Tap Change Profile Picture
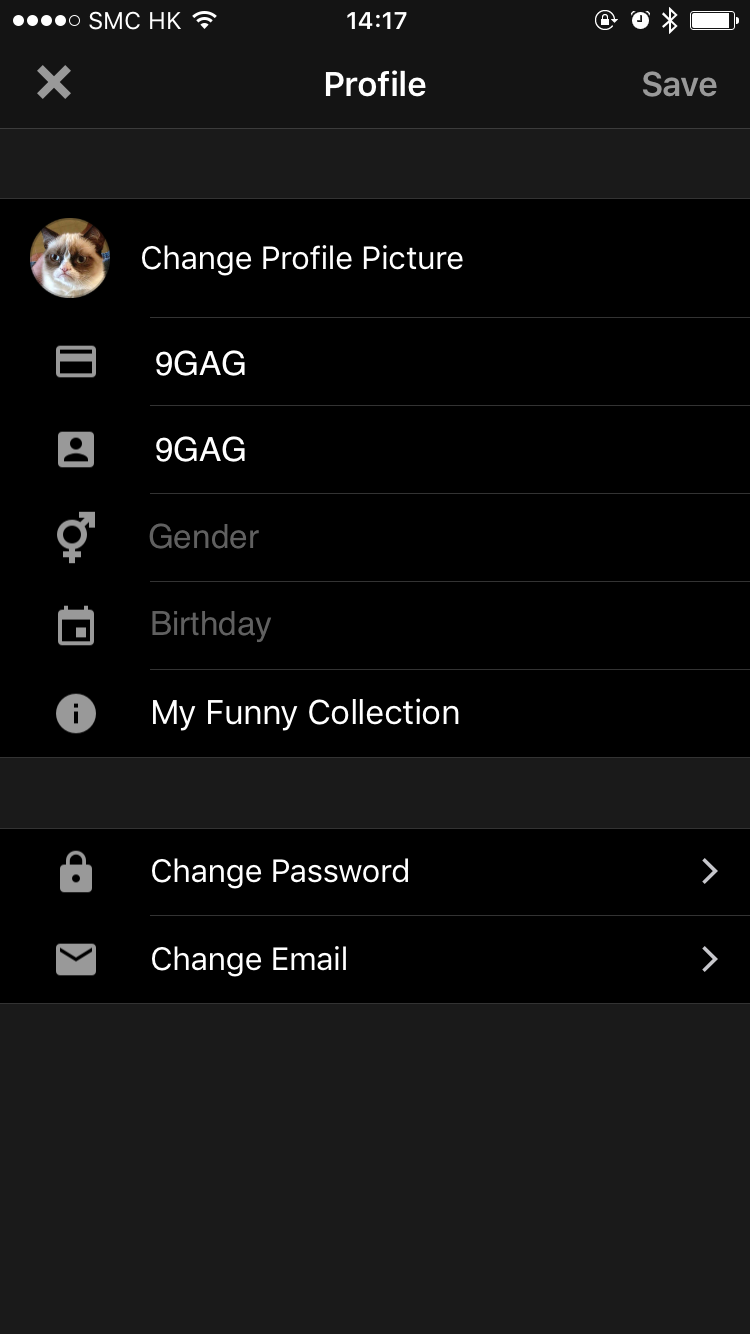750x1334 pixels. coord(301,258)
